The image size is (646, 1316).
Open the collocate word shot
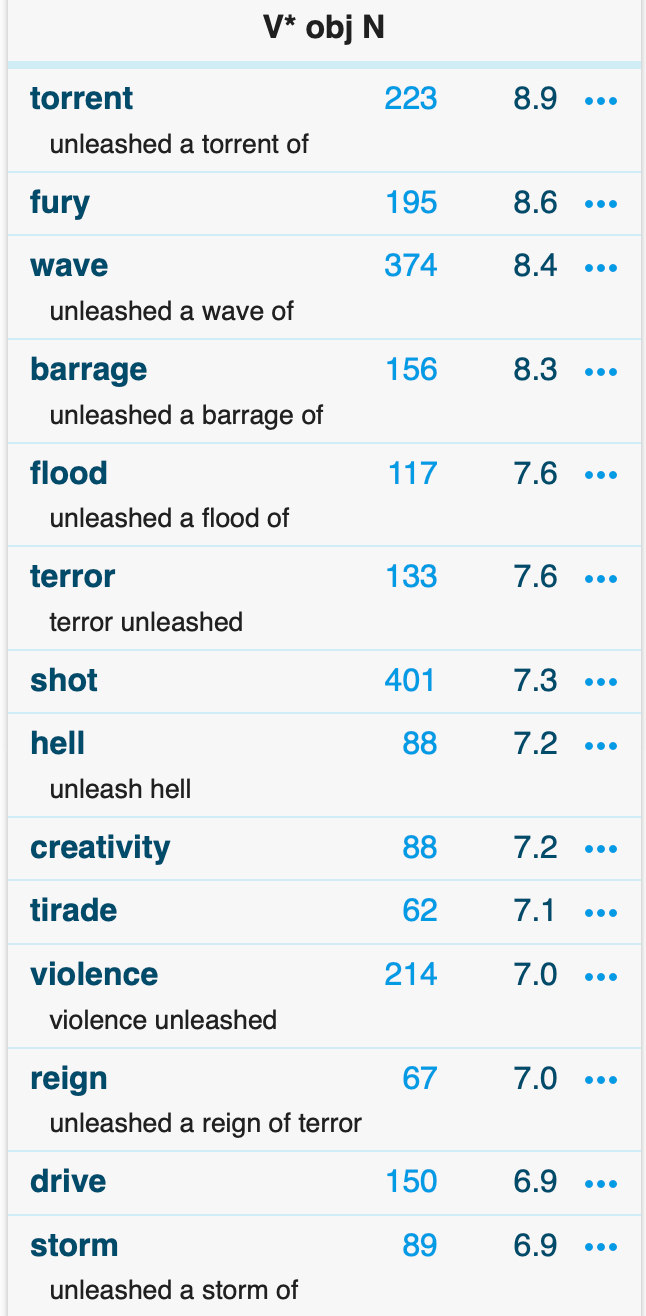(x=64, y=681)
